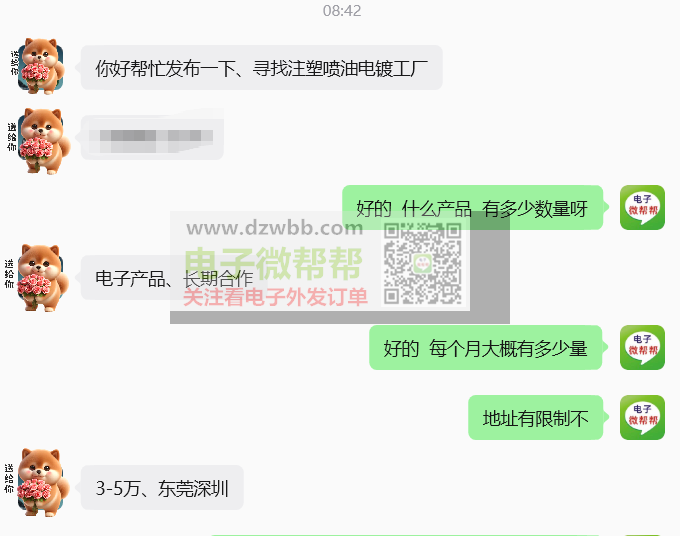Open the dog avatar beside '你好帮忙发布一下' message
This screenshot has width=680, height=536.
[x=40, y=66]
